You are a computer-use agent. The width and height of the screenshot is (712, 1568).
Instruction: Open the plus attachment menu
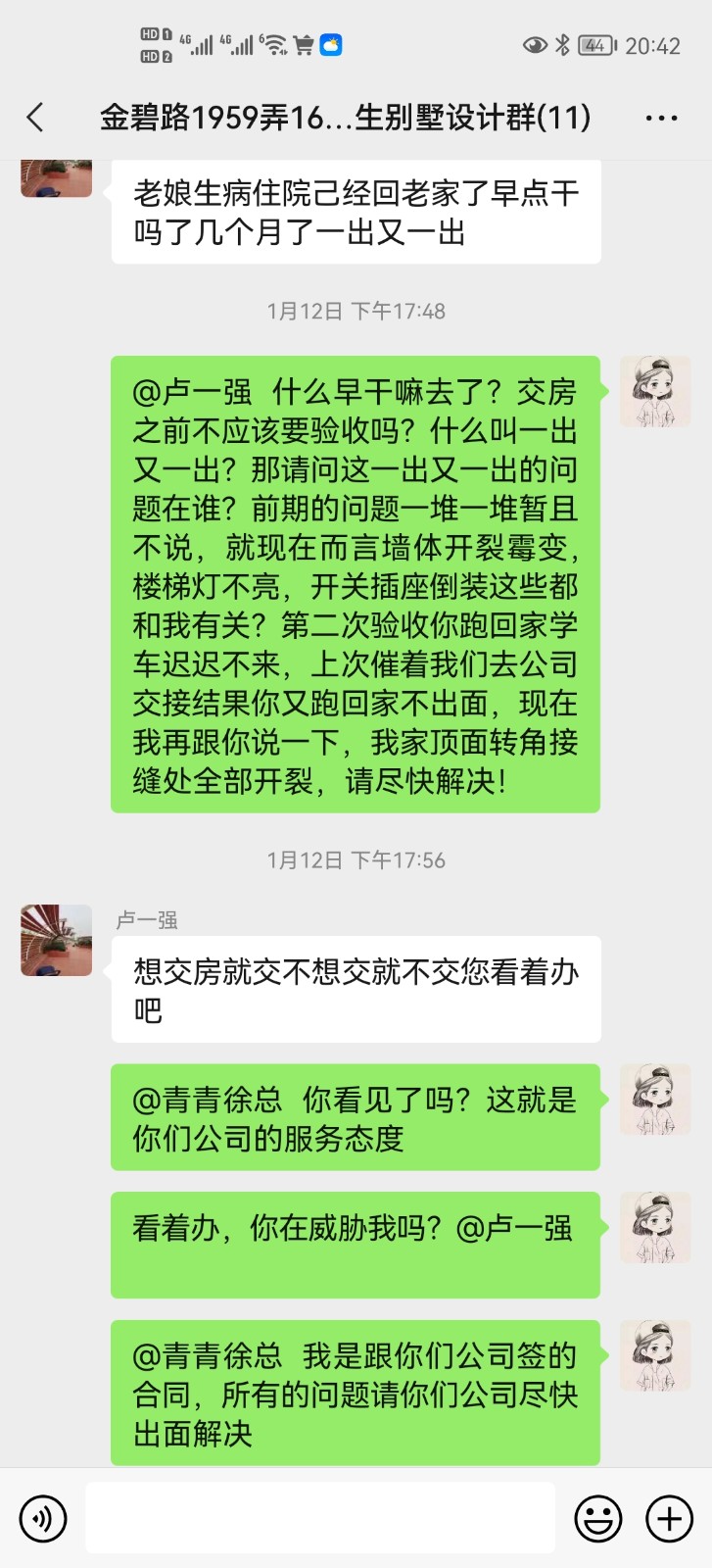670,1518
